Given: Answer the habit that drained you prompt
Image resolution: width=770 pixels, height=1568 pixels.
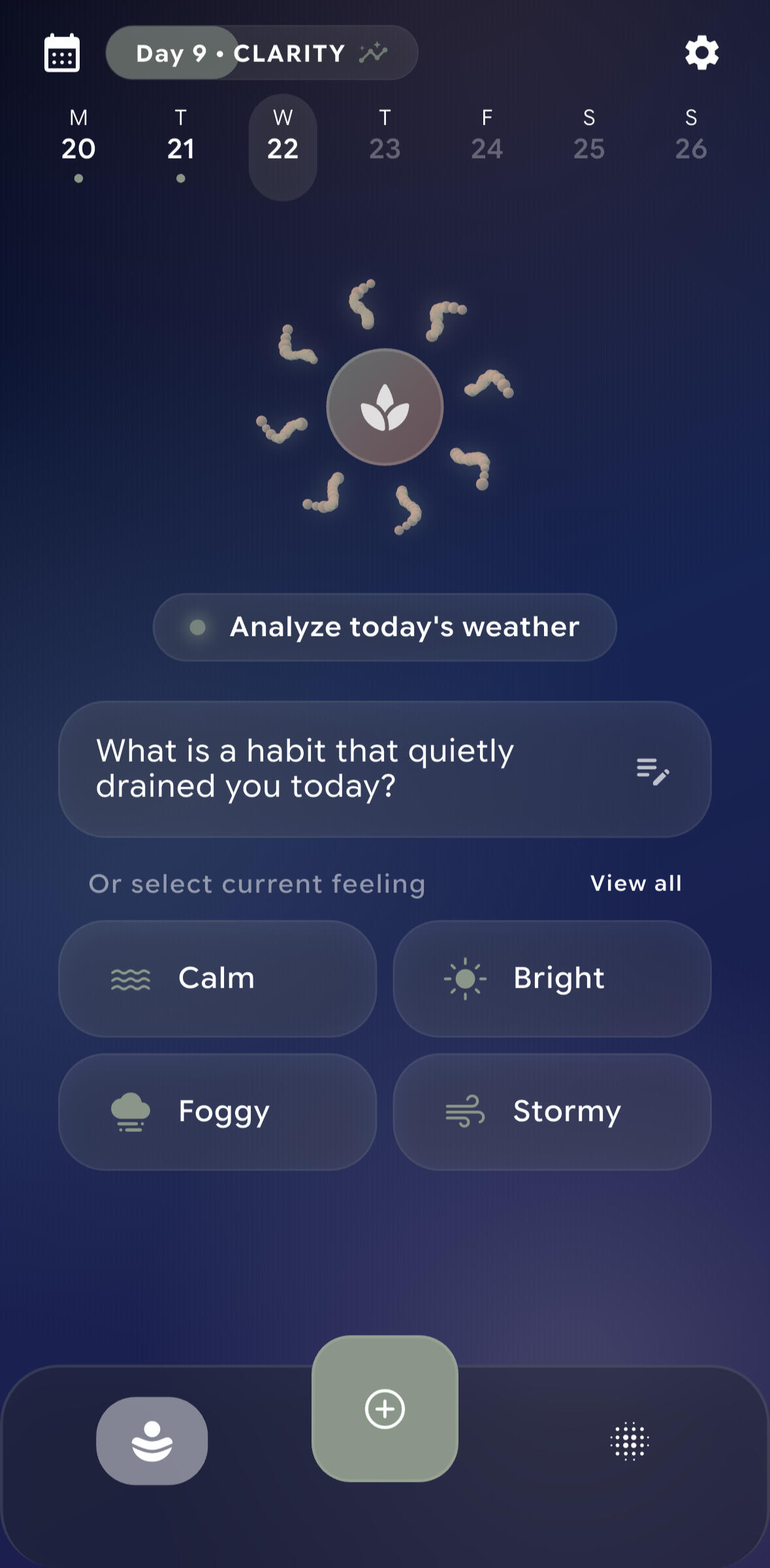Looking at the screenshot, I should click(385, 769).
